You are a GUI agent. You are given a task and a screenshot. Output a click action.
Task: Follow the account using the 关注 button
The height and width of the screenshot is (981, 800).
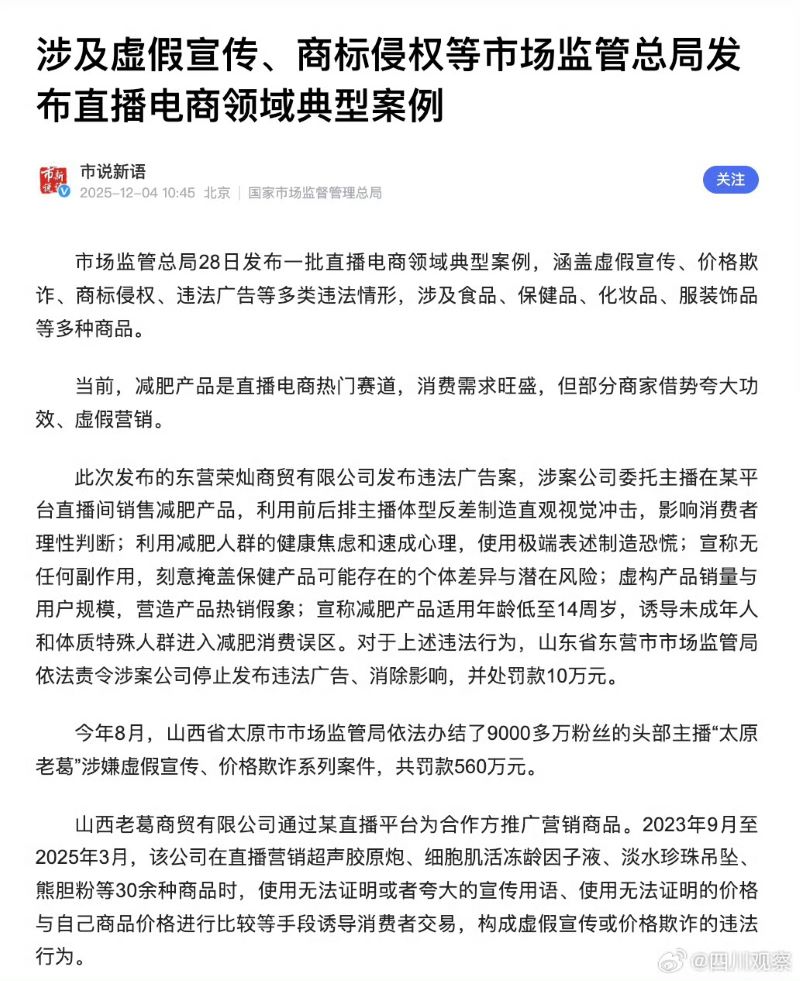coord(732,180)
